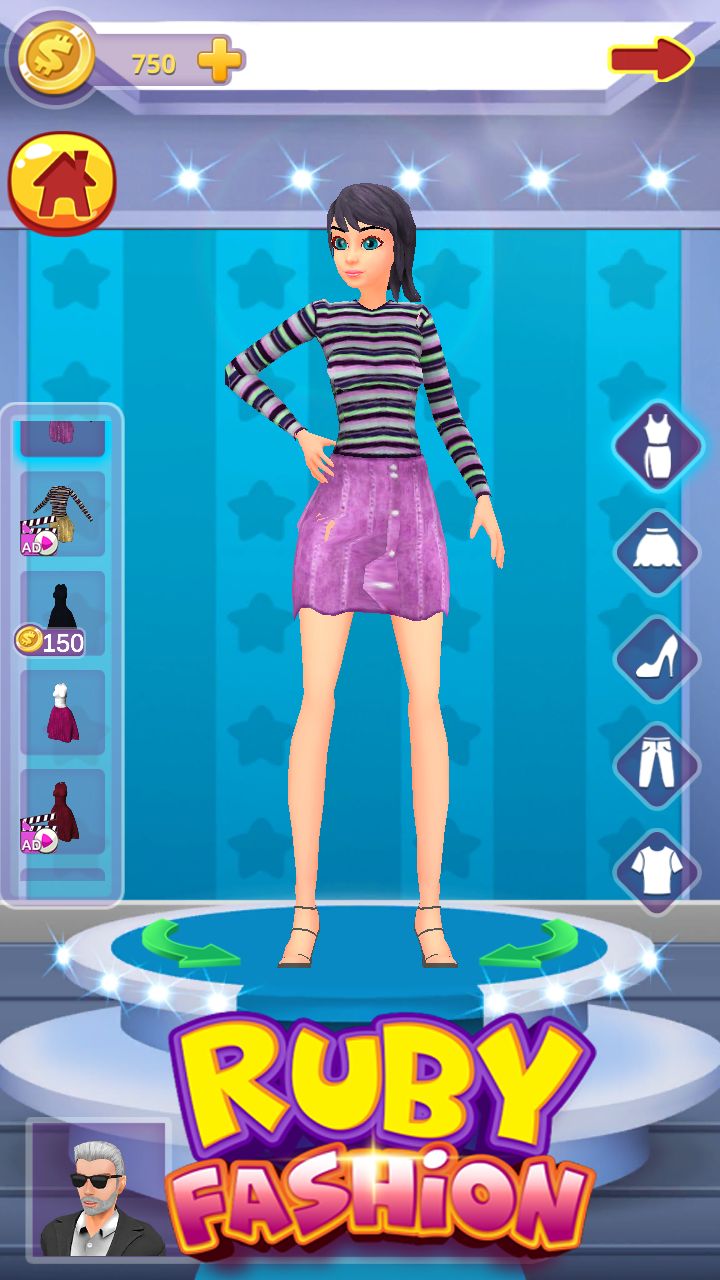This screenshot has width=720, height=1280.
Task: Proceed with the red next arrow
Action: (x=651, y=60)
